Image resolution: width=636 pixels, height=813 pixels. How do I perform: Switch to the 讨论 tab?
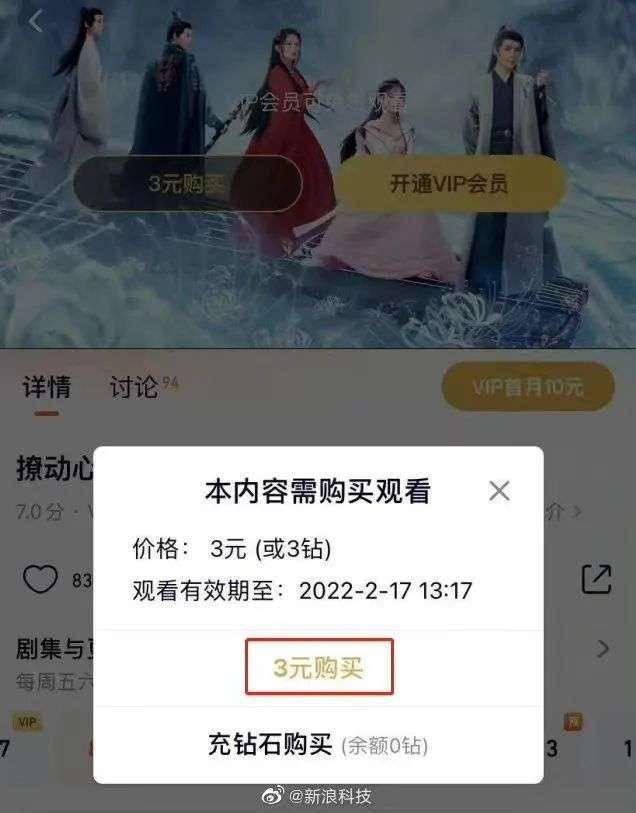click(134, 388)
